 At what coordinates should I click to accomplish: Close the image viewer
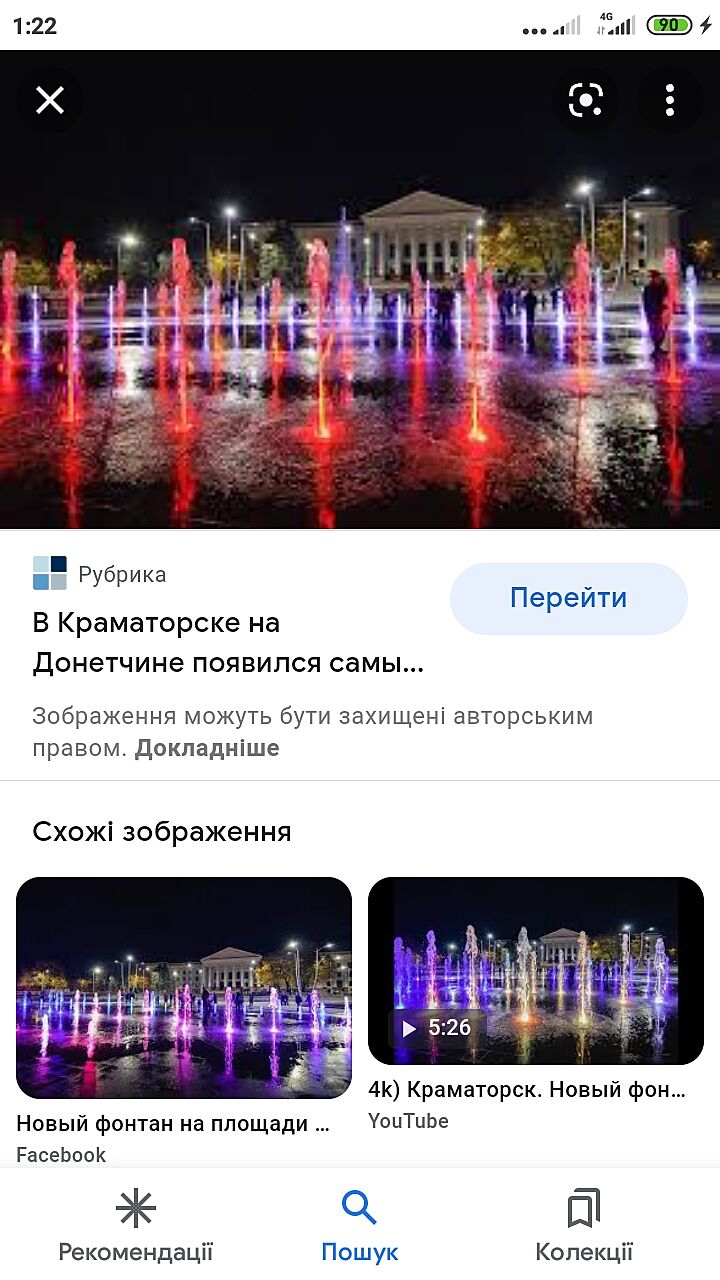[x=50, y=100]
